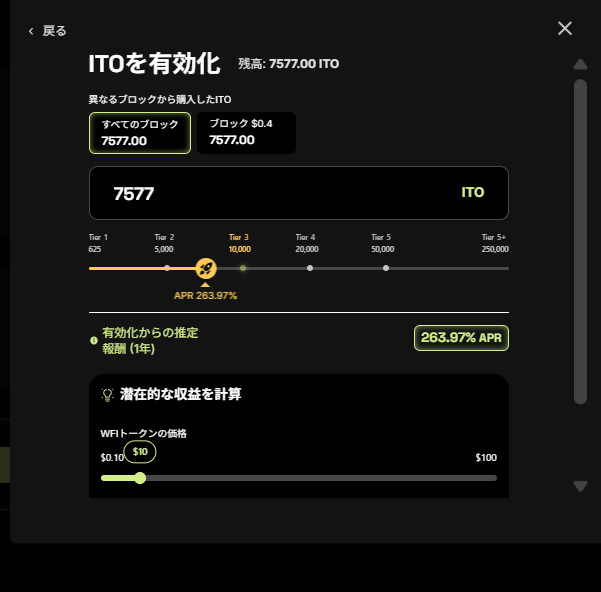Viewport: 601px width, 592px height.
Task: Tap the scrollbar down arrow
Action: [580, 486]
